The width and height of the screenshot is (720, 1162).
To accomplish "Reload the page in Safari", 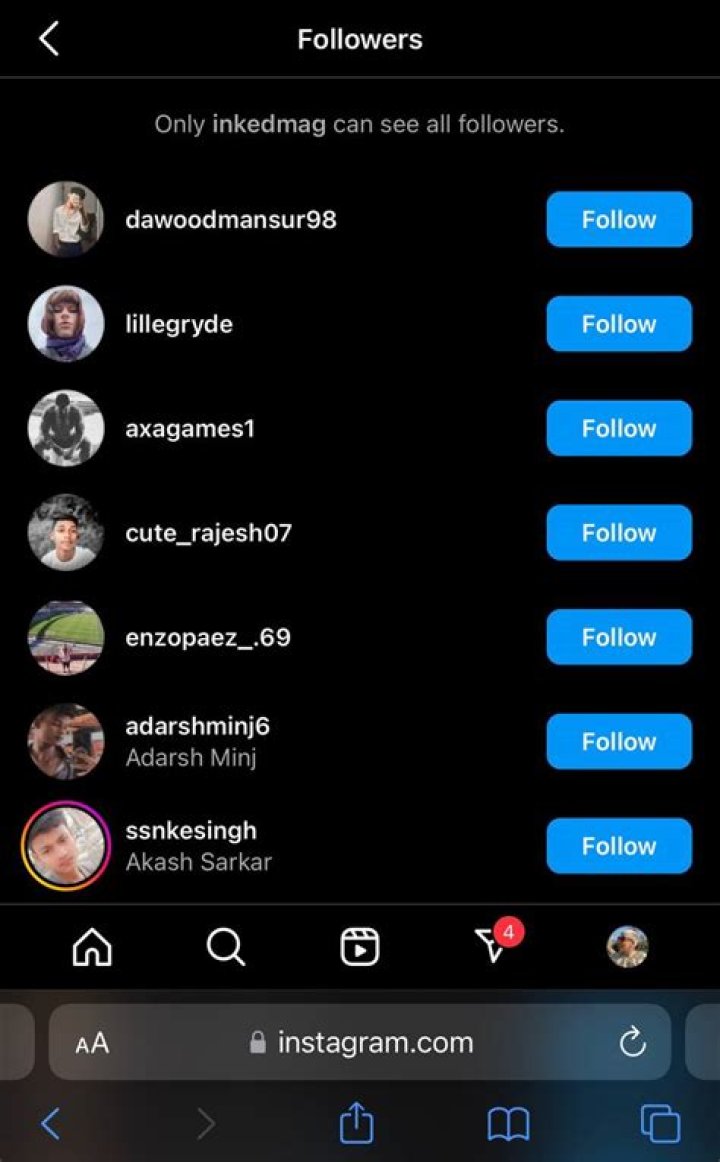I will coord(632,1043).
